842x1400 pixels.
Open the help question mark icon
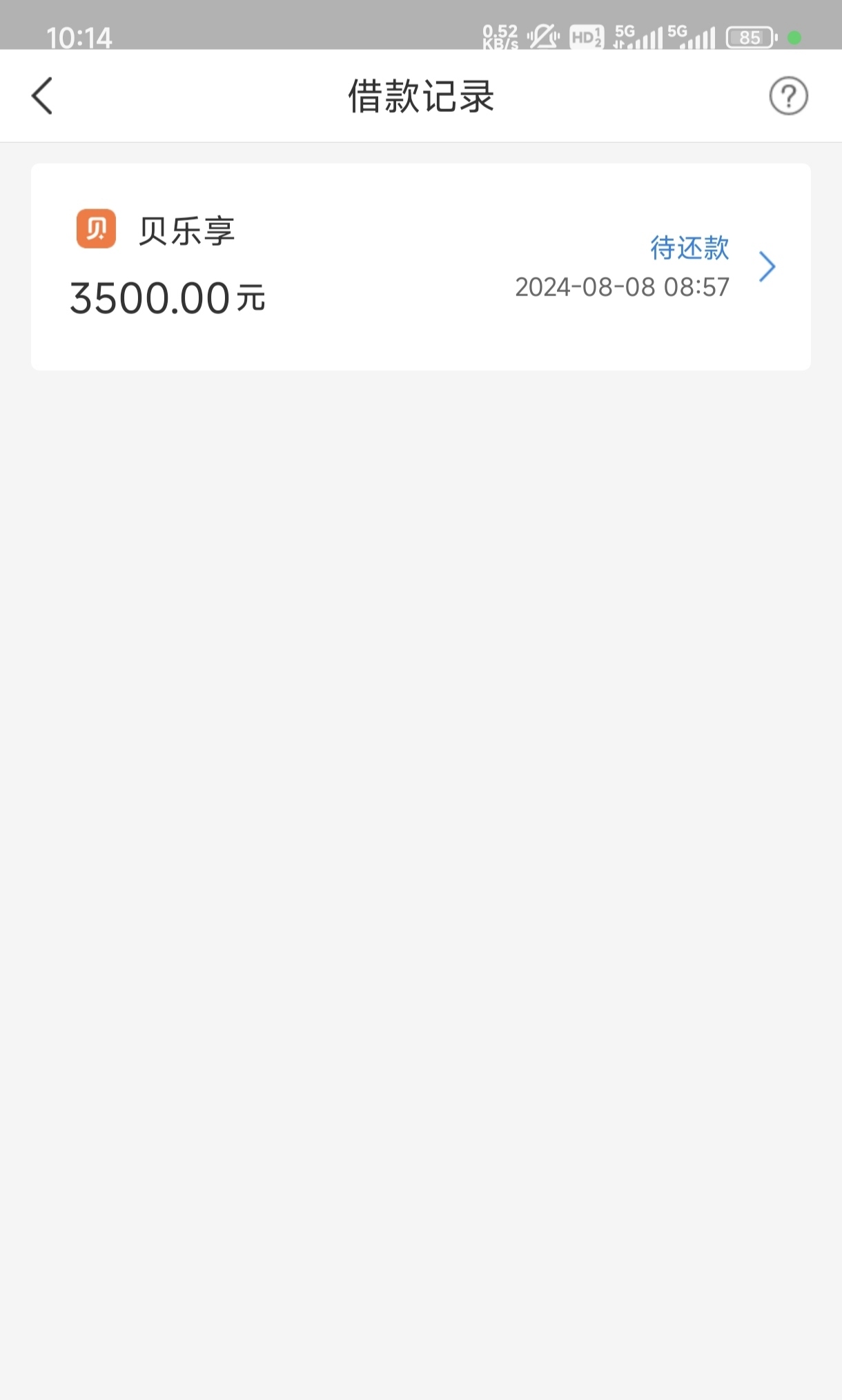coord(788,96)
